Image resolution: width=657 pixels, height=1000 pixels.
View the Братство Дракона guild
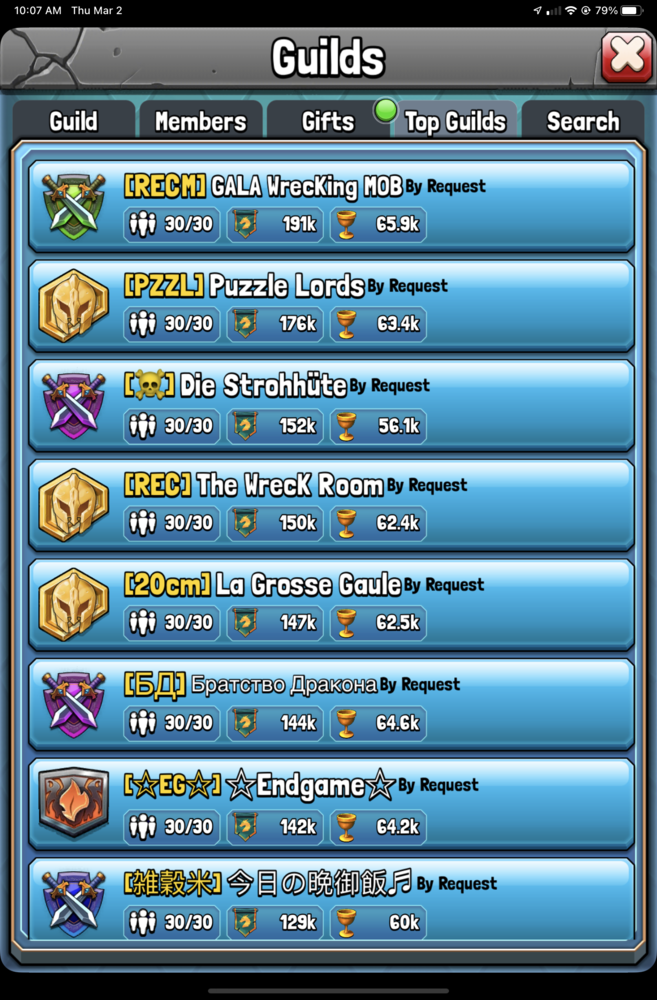[330, 705]
